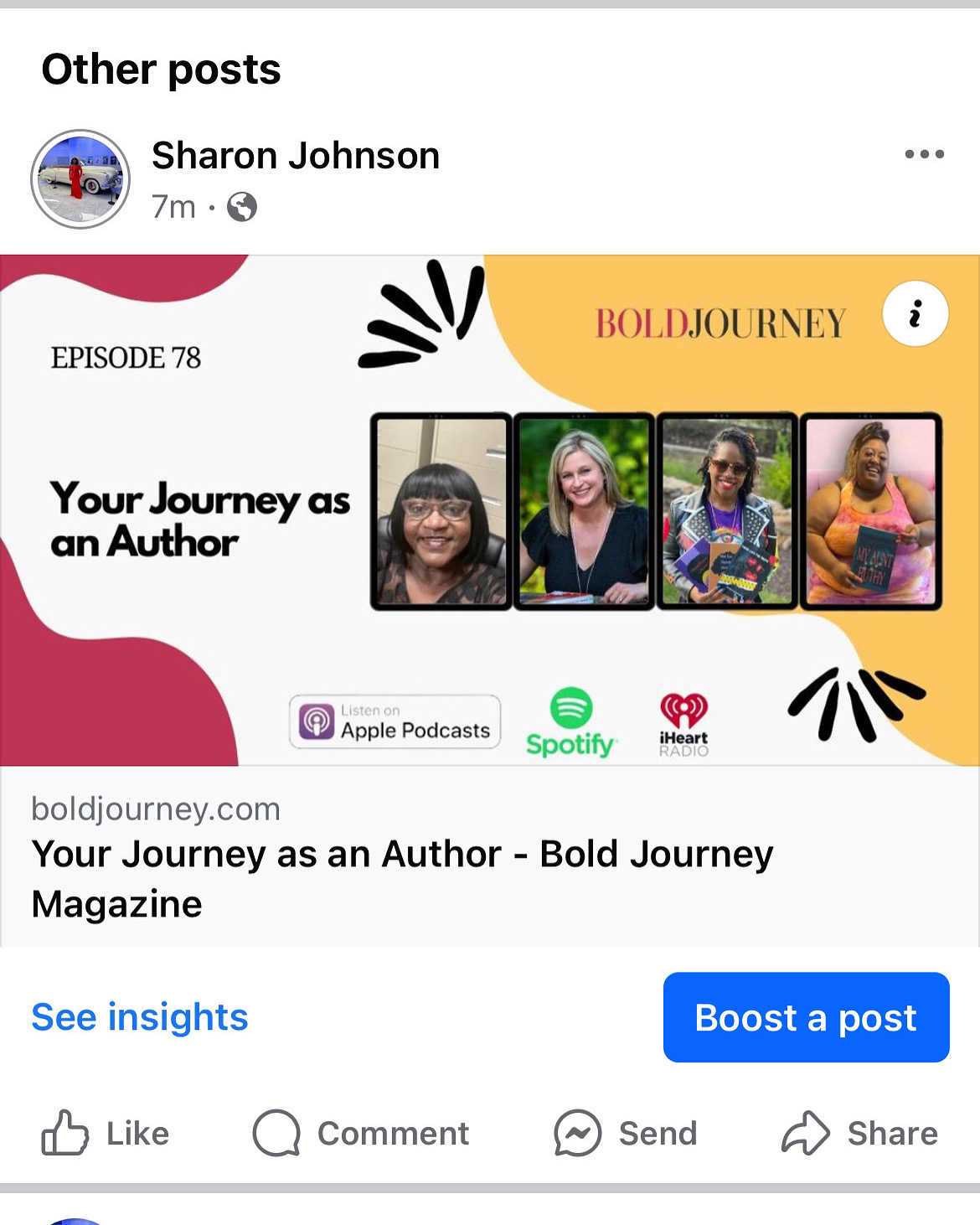The image size is (980, 1225).
Task: Send the post via Messenger
Action: point(626,1133)
